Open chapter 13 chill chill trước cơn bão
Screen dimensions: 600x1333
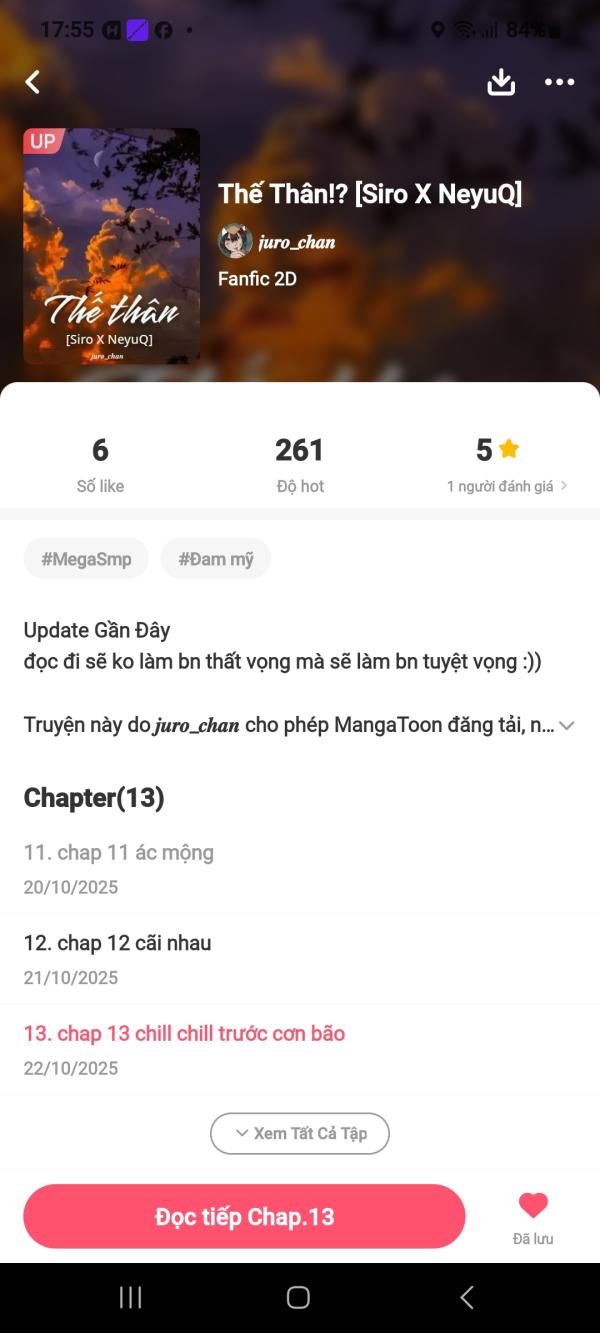pyautogui.click(x=185, y=1034)
